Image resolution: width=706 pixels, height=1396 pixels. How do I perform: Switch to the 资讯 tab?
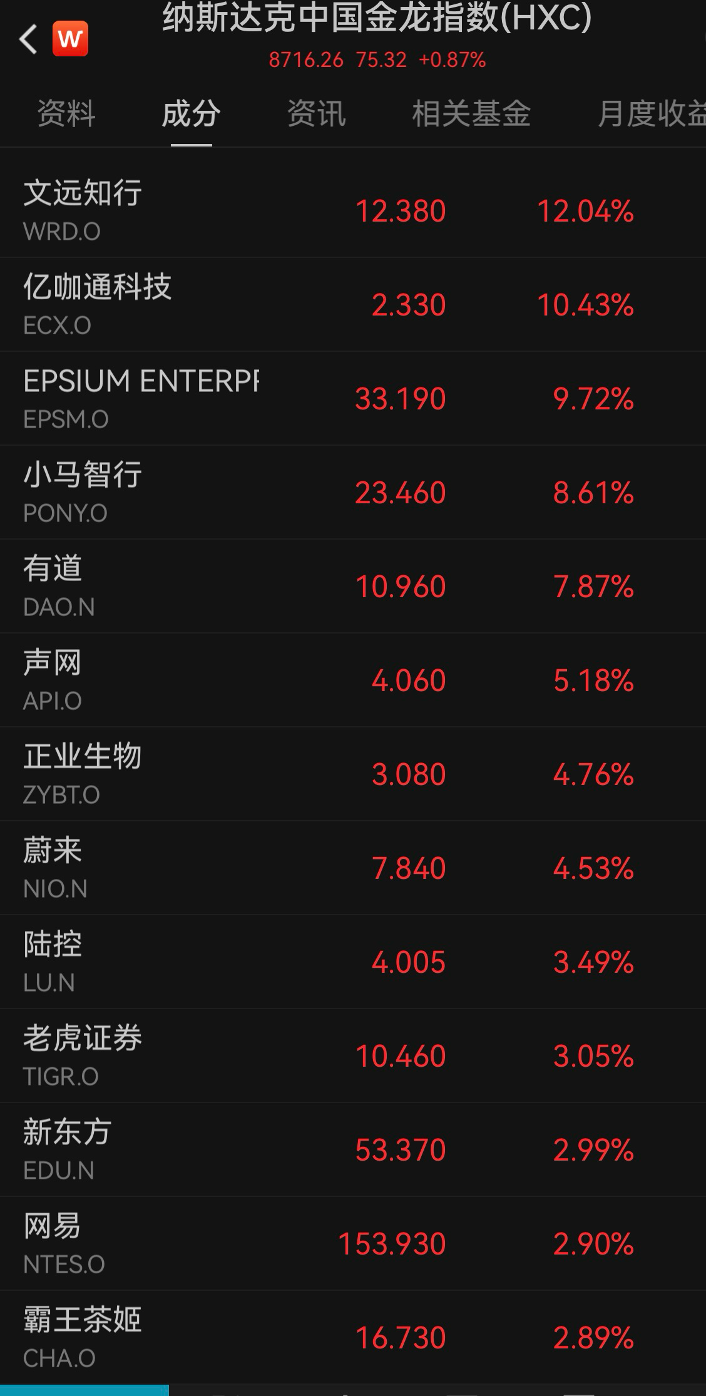tap(316, 114)
